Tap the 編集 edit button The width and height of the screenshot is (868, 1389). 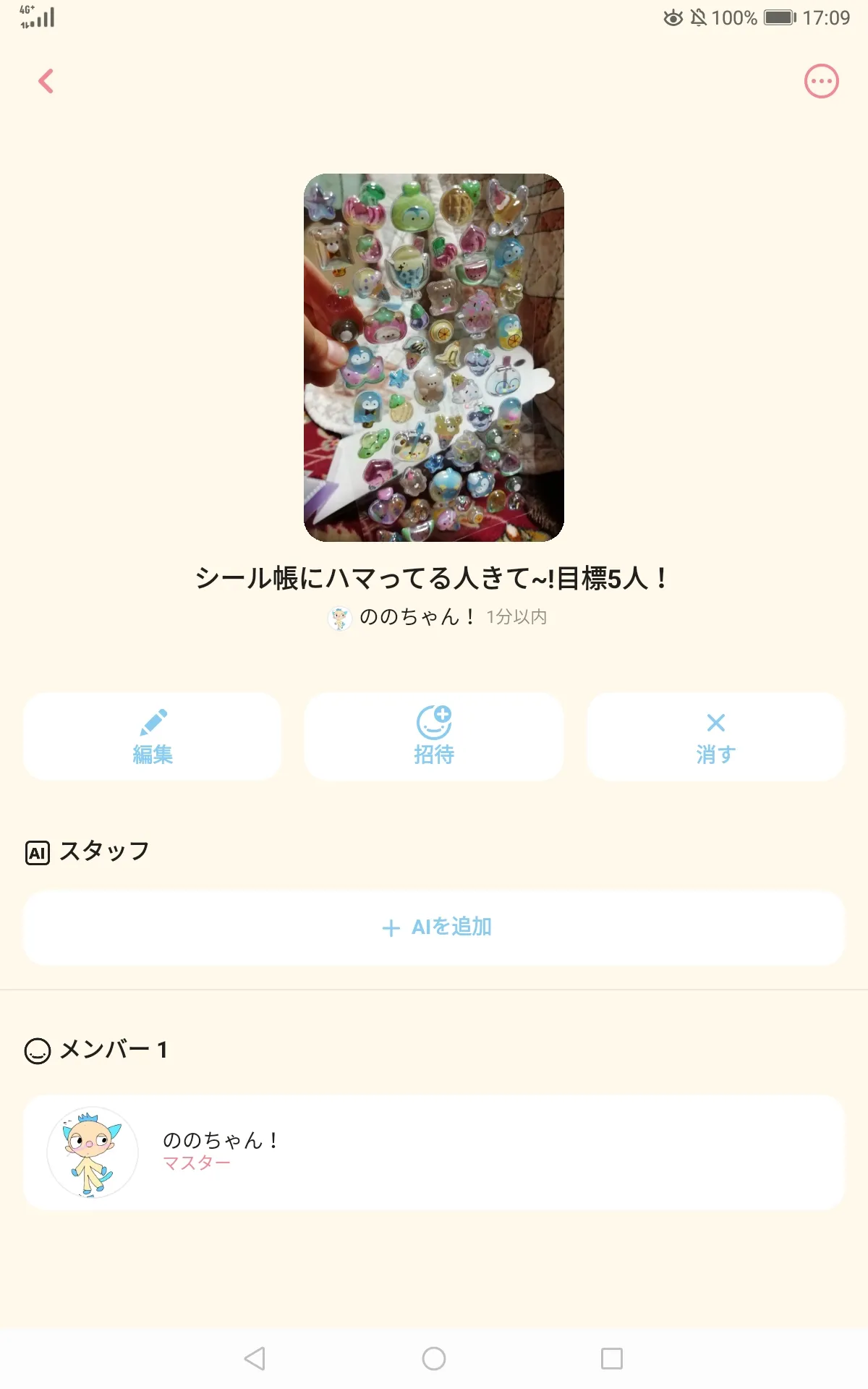click(152, 736)
